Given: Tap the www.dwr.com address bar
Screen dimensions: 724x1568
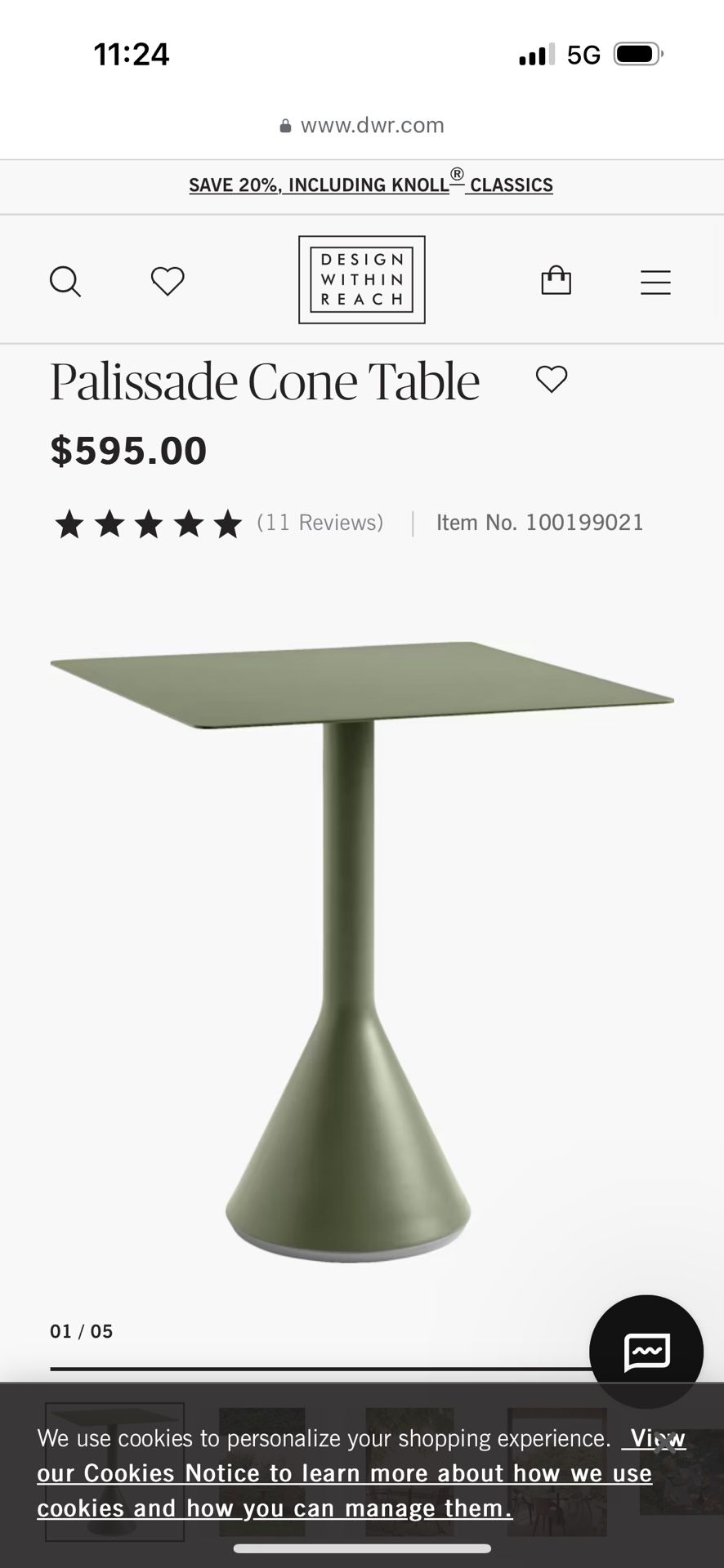Looking at the screenshot, I should click(x=372, y=124).
